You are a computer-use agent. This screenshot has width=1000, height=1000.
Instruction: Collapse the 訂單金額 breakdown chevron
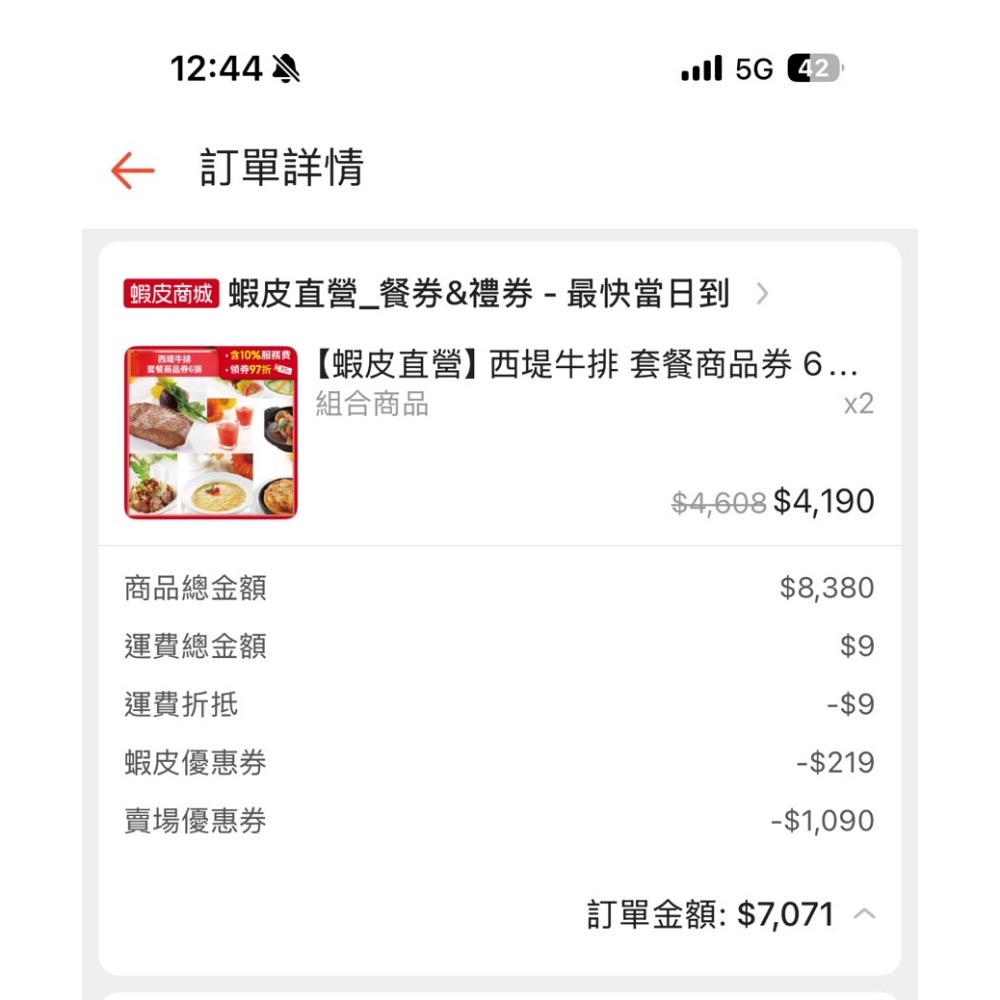864,914
